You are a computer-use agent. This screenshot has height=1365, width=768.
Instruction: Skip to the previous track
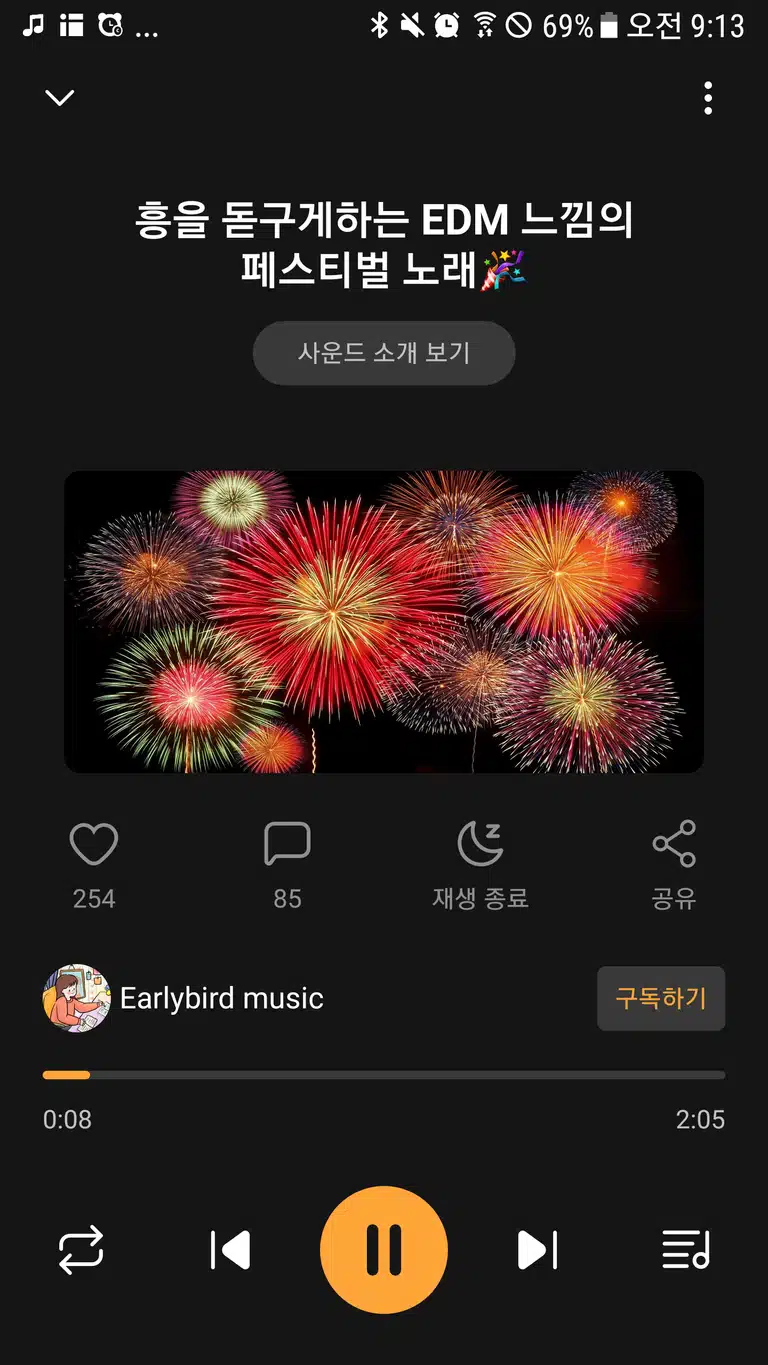tap(230, 1250)
